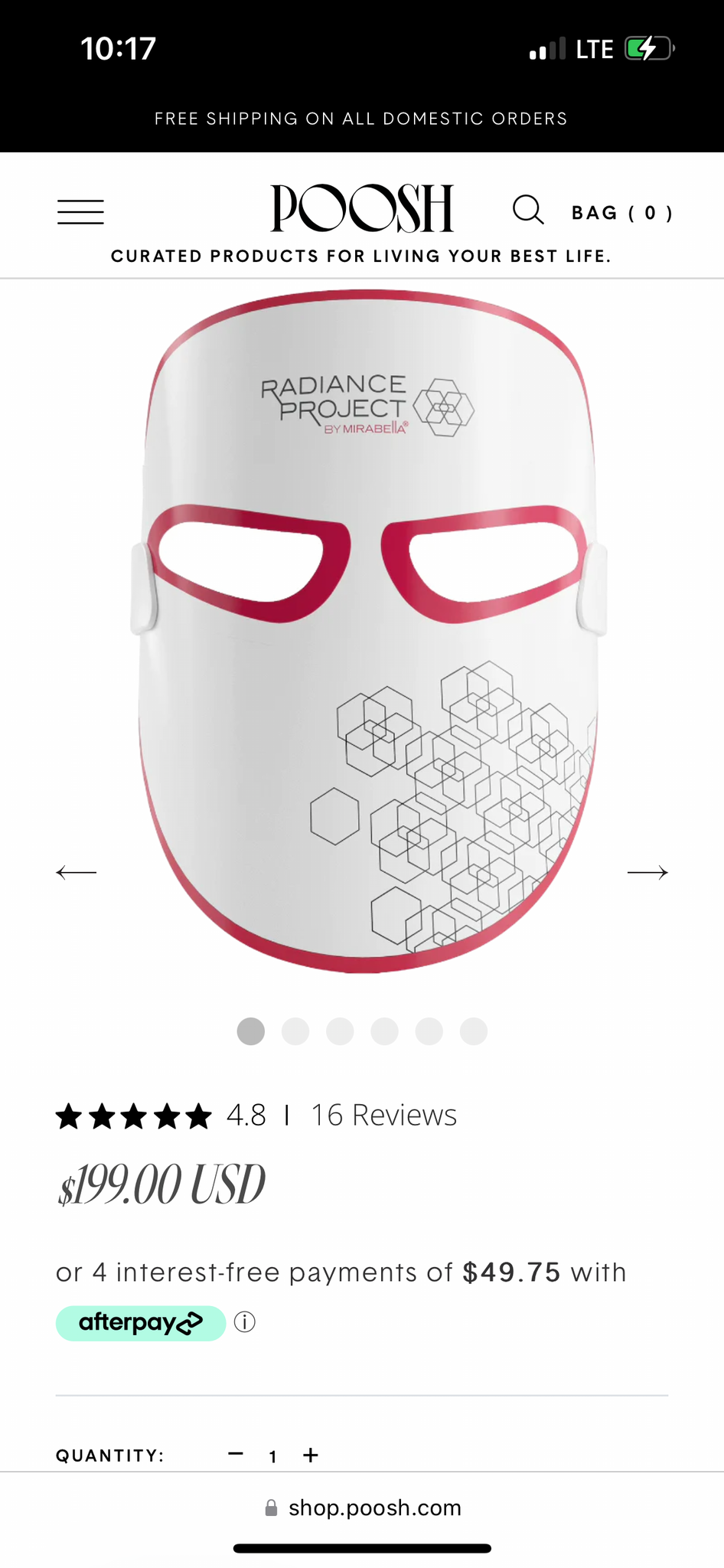The image size is (724, 1568).
Task: Open the hamburger menu
Action: (80, 212)
